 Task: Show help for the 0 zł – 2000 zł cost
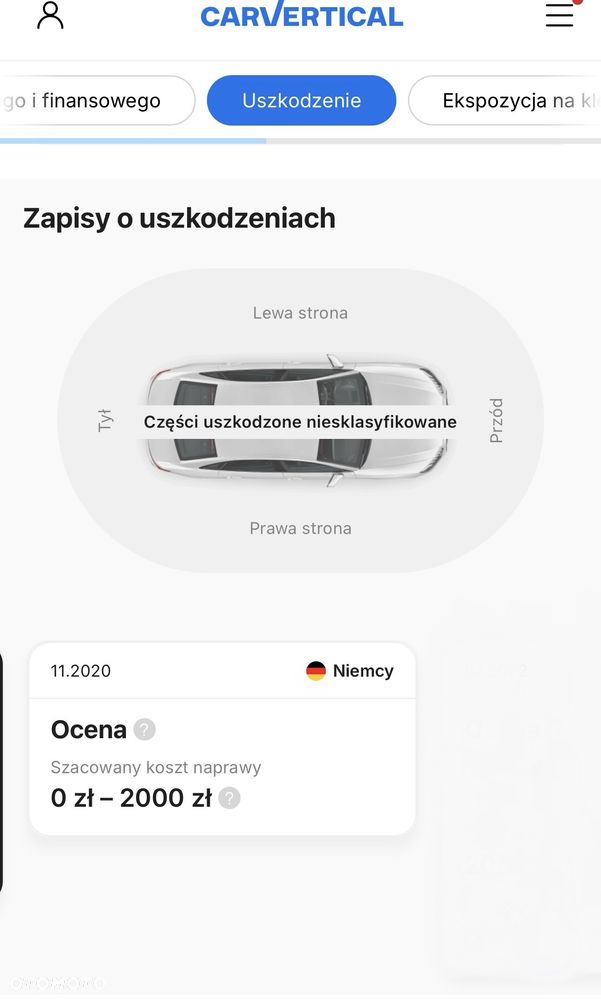click(x=230, y=798)
